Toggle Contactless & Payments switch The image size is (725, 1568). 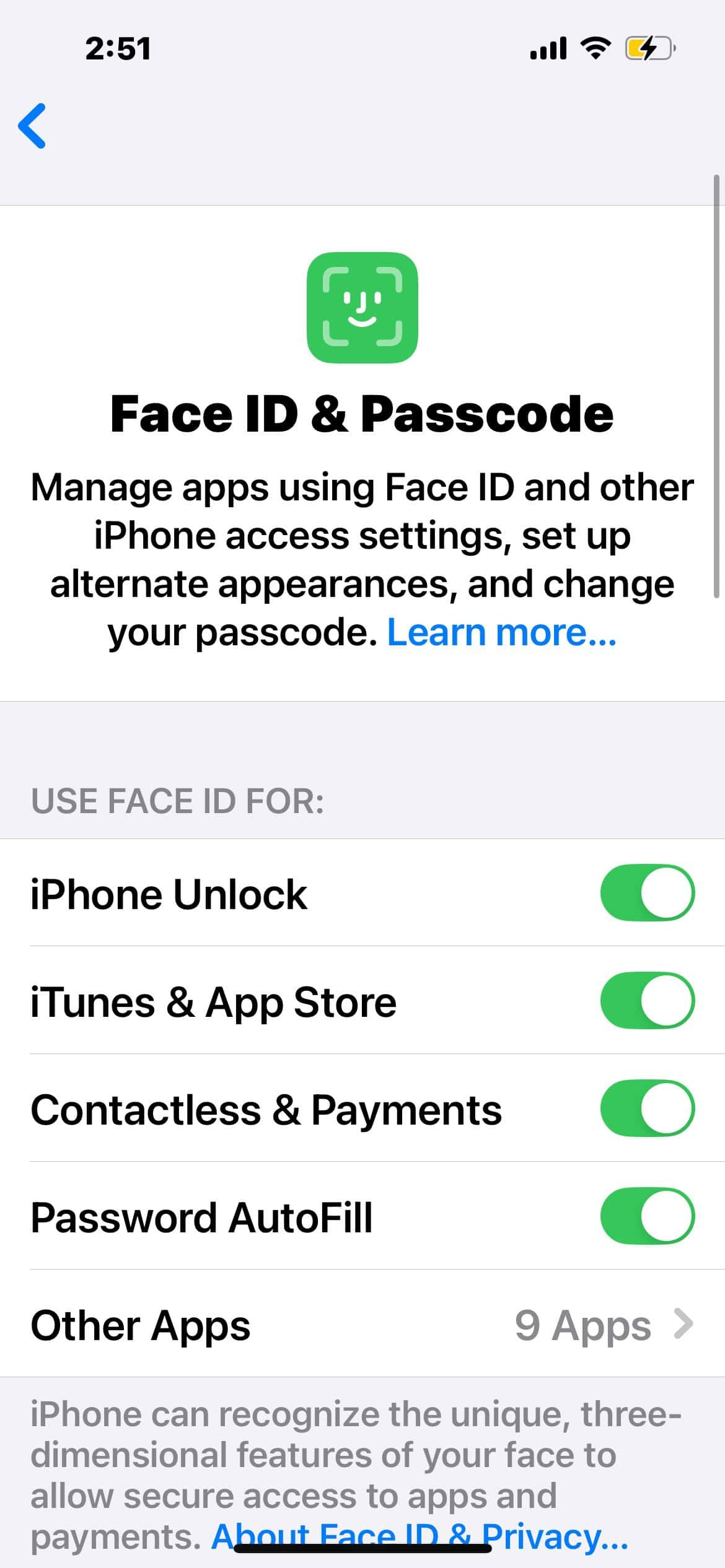point(647,1108)
